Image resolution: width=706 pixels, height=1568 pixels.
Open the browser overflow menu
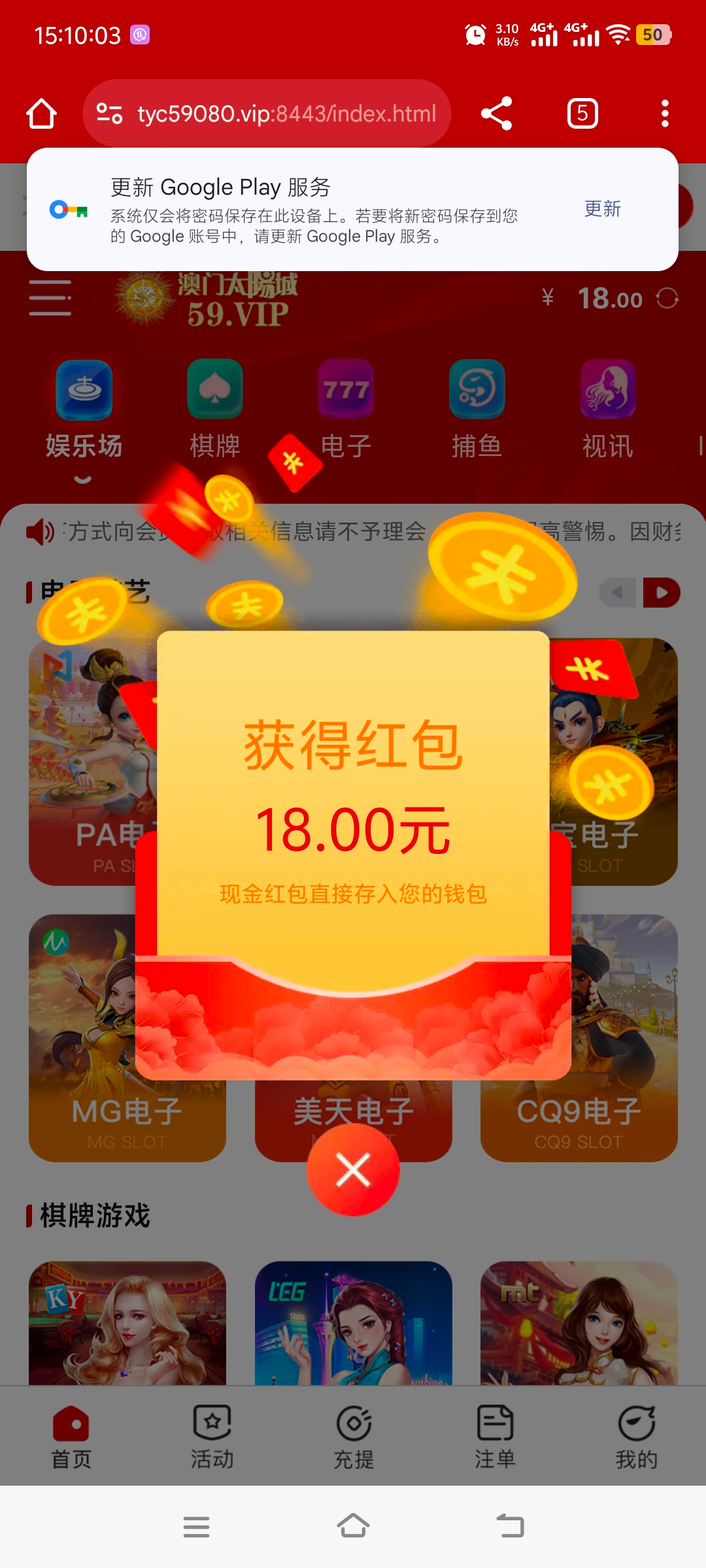[x=665, y=114]
